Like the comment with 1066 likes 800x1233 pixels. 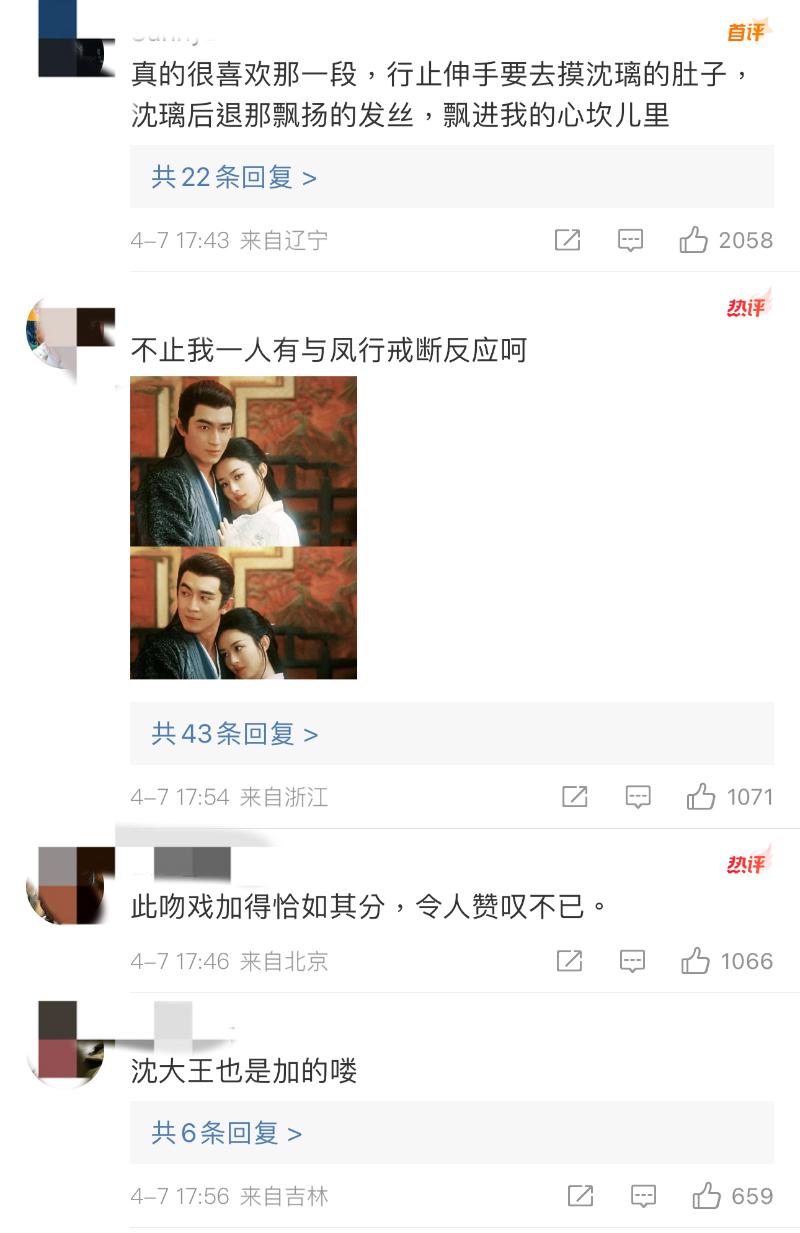(x=695, y=961)
